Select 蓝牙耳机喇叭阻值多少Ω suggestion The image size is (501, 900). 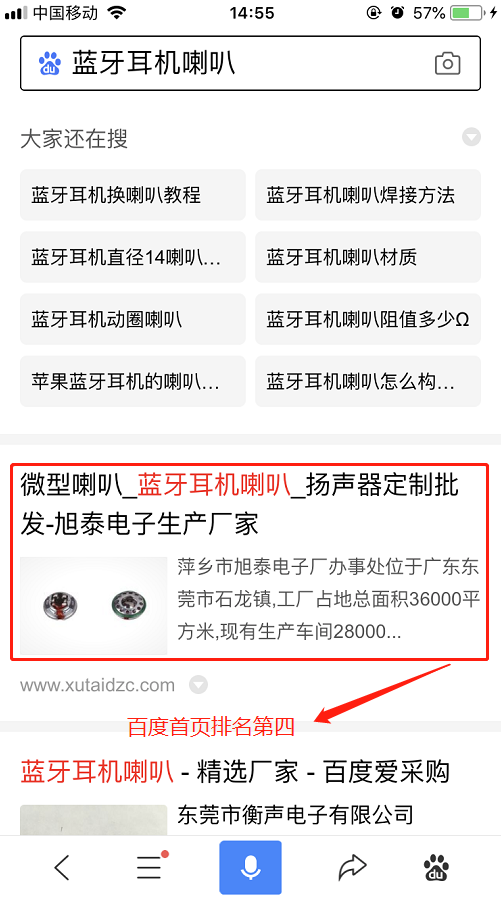pyautogui.click(x=368, y=319)
